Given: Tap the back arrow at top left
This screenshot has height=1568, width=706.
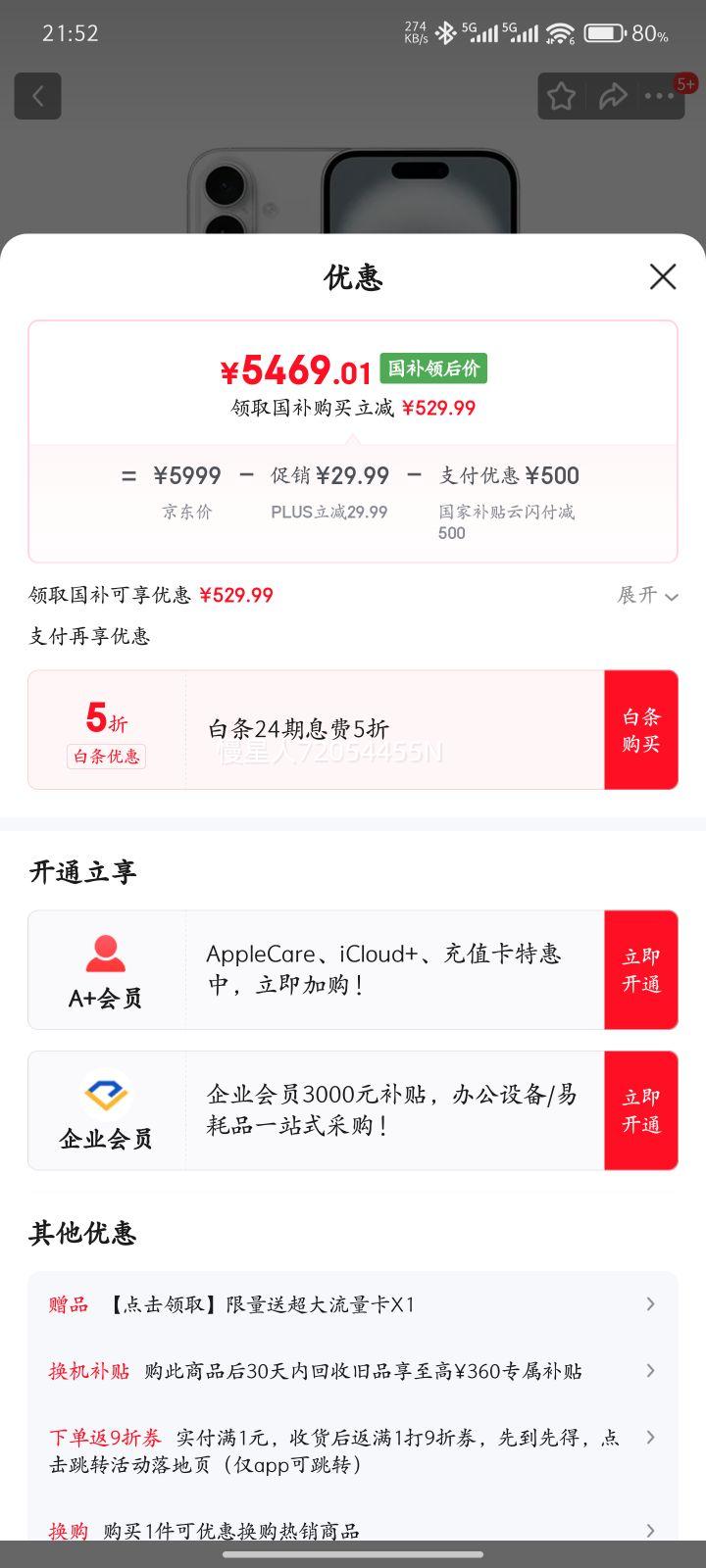Looking at the screenshot, I should pos(37,95).
